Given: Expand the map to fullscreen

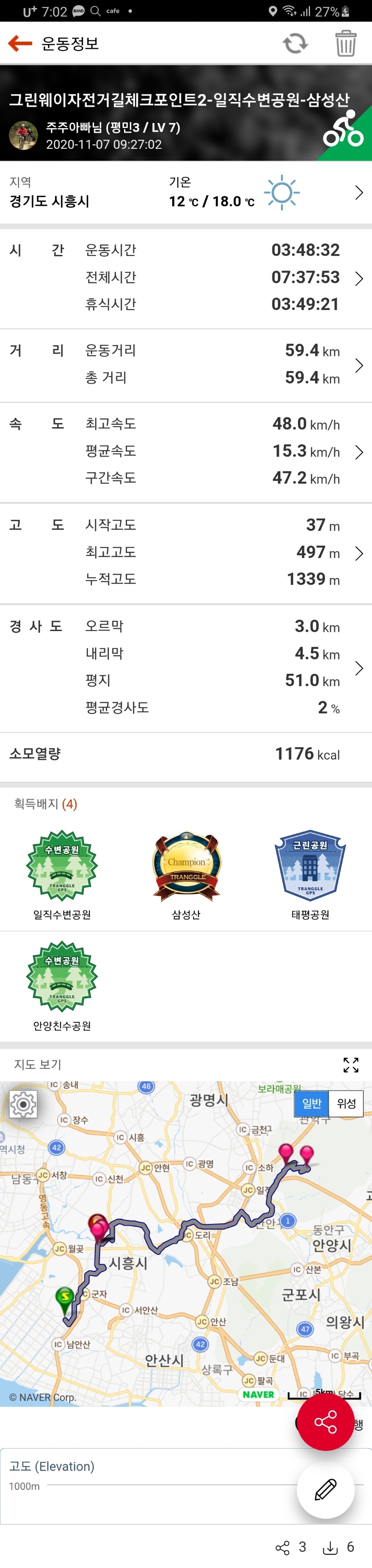Looking at the screenshot, I should 351,1065.
